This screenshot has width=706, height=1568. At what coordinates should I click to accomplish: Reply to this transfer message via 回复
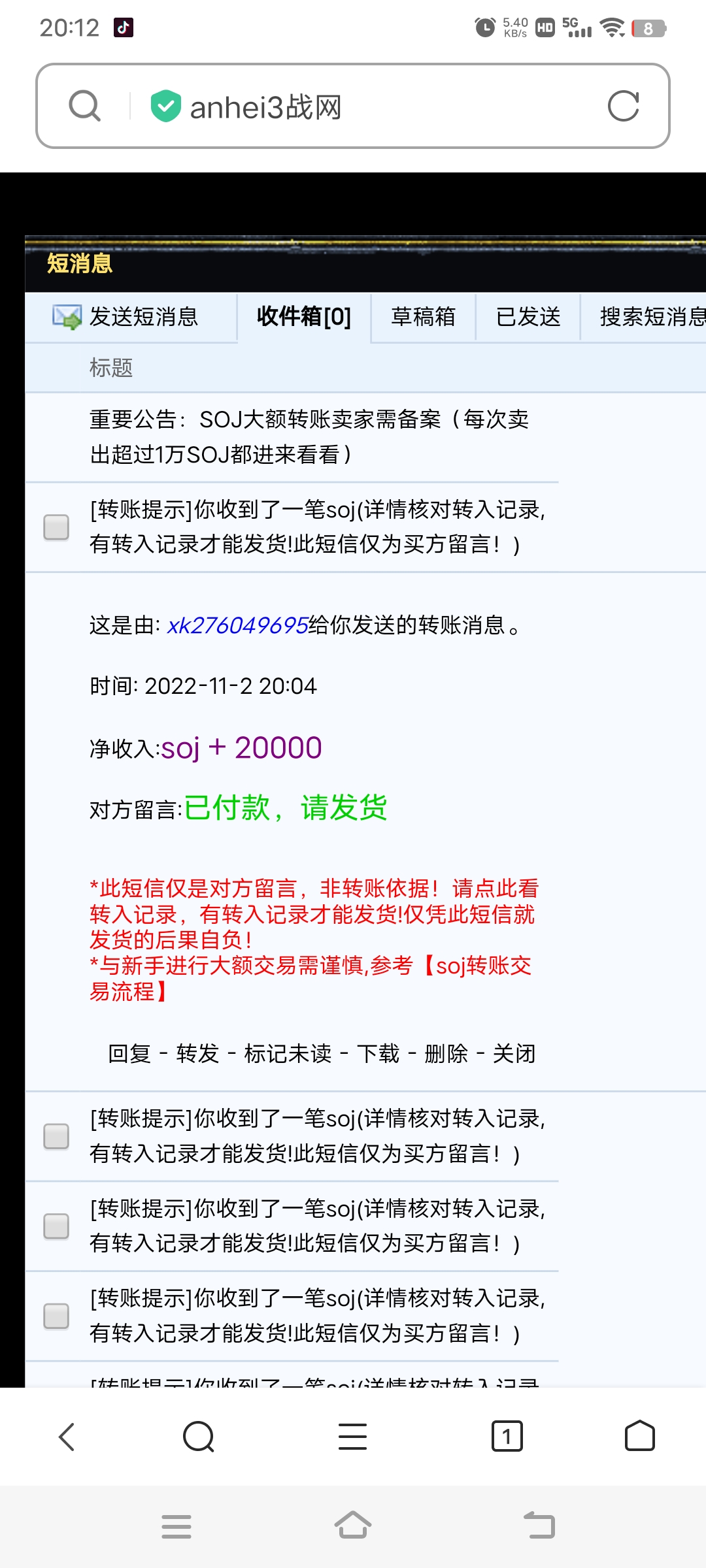click(129, 1054)
